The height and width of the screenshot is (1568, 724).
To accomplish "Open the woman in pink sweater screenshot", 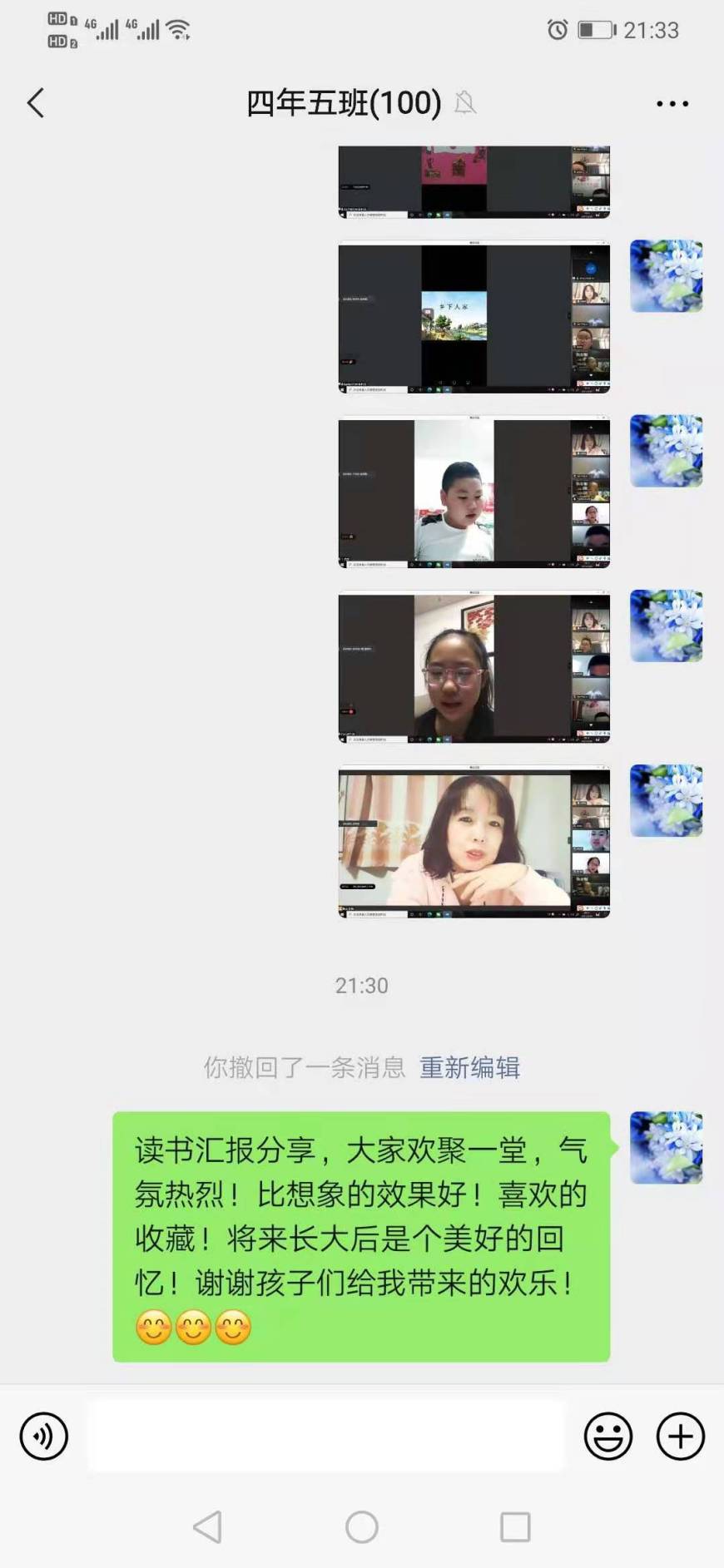I will [x=474, y=842].
